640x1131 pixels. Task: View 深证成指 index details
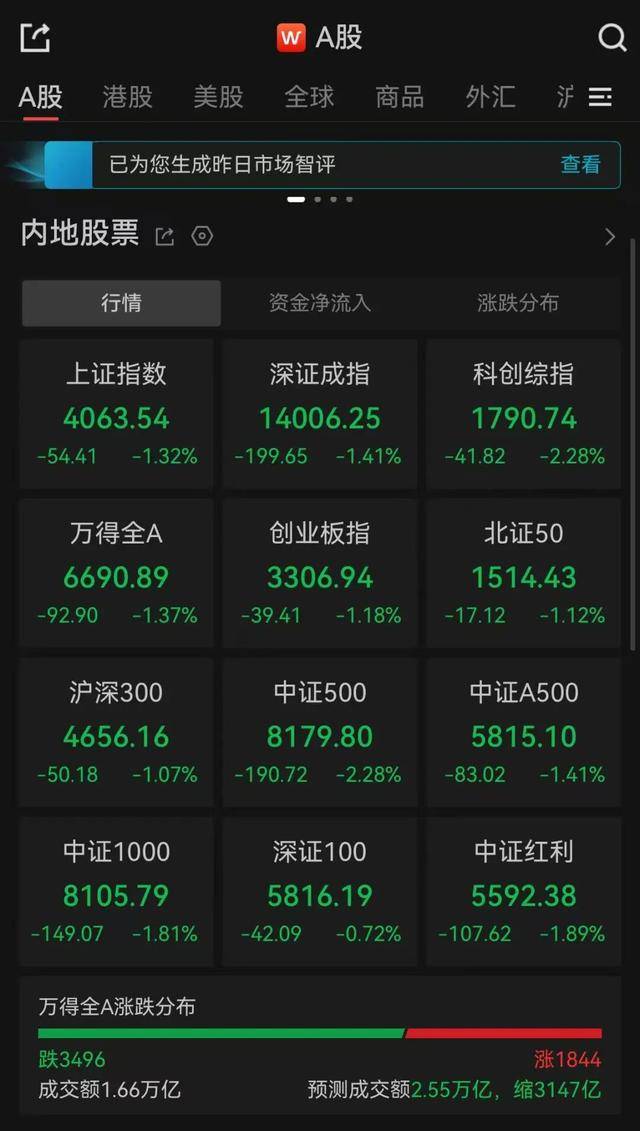click(x=320, y=414)
